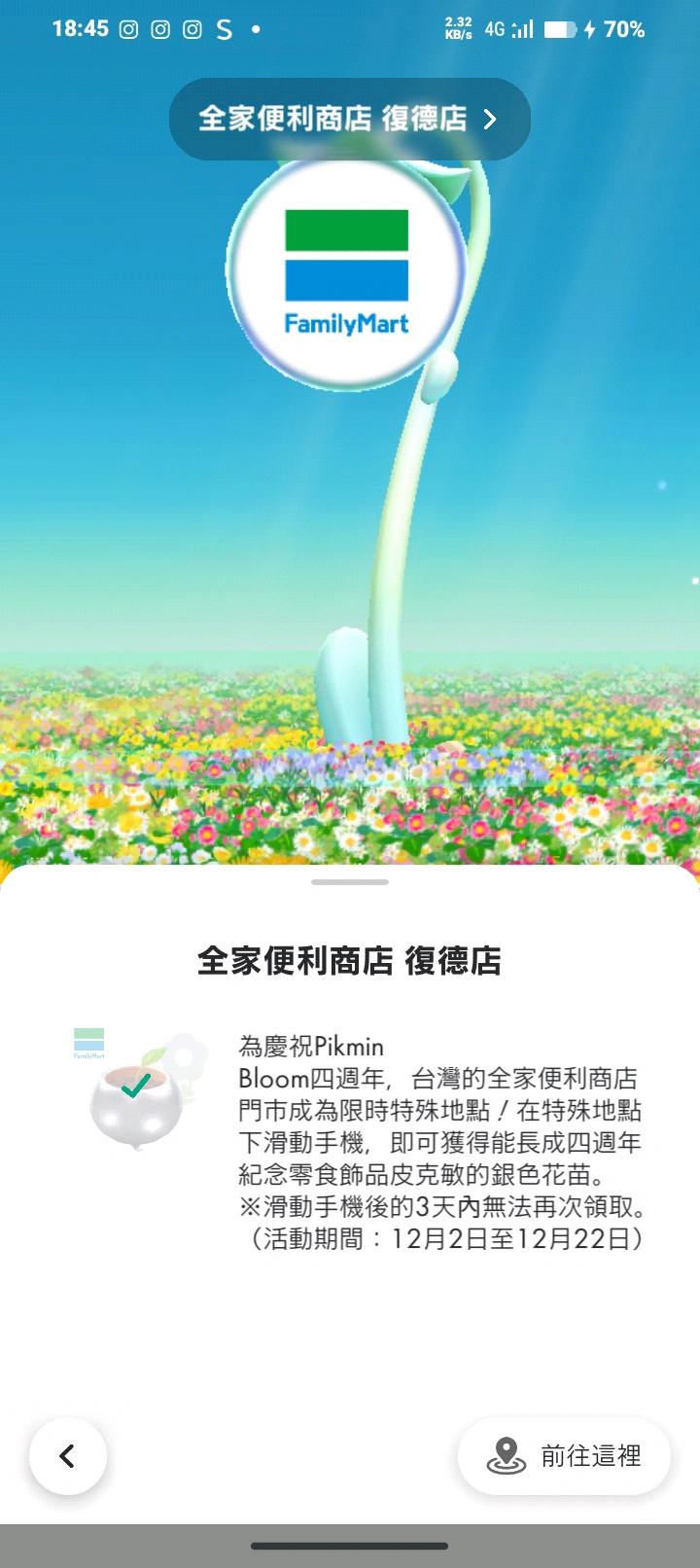Tap 前往這裡 to navigate to the store
The width and height of the screenshot is (700, 1568).
pyautogui.click(x=564, y=1456)
